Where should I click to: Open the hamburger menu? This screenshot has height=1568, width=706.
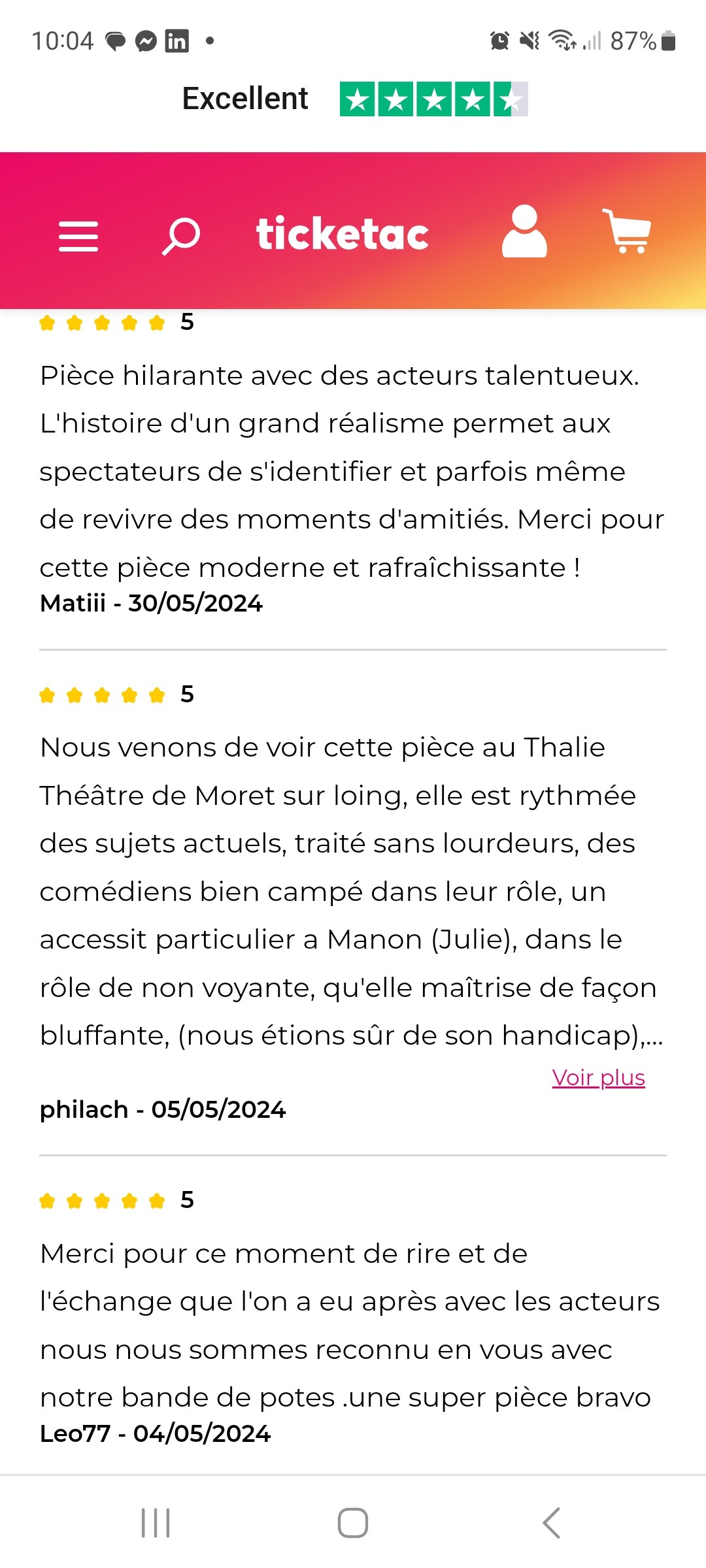pyautogui.click(x=78, y=236)
